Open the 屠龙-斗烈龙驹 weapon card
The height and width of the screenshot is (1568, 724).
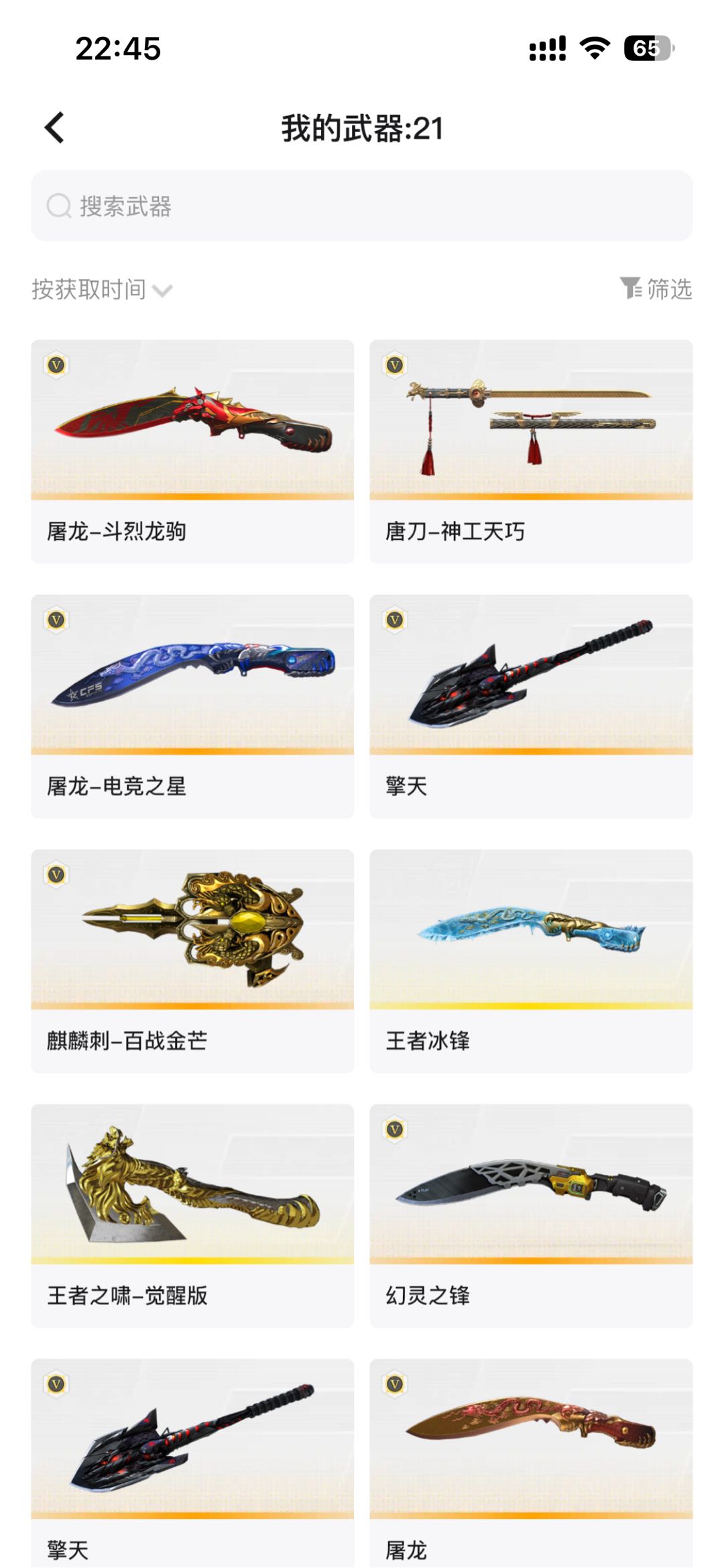pos(192,451)
